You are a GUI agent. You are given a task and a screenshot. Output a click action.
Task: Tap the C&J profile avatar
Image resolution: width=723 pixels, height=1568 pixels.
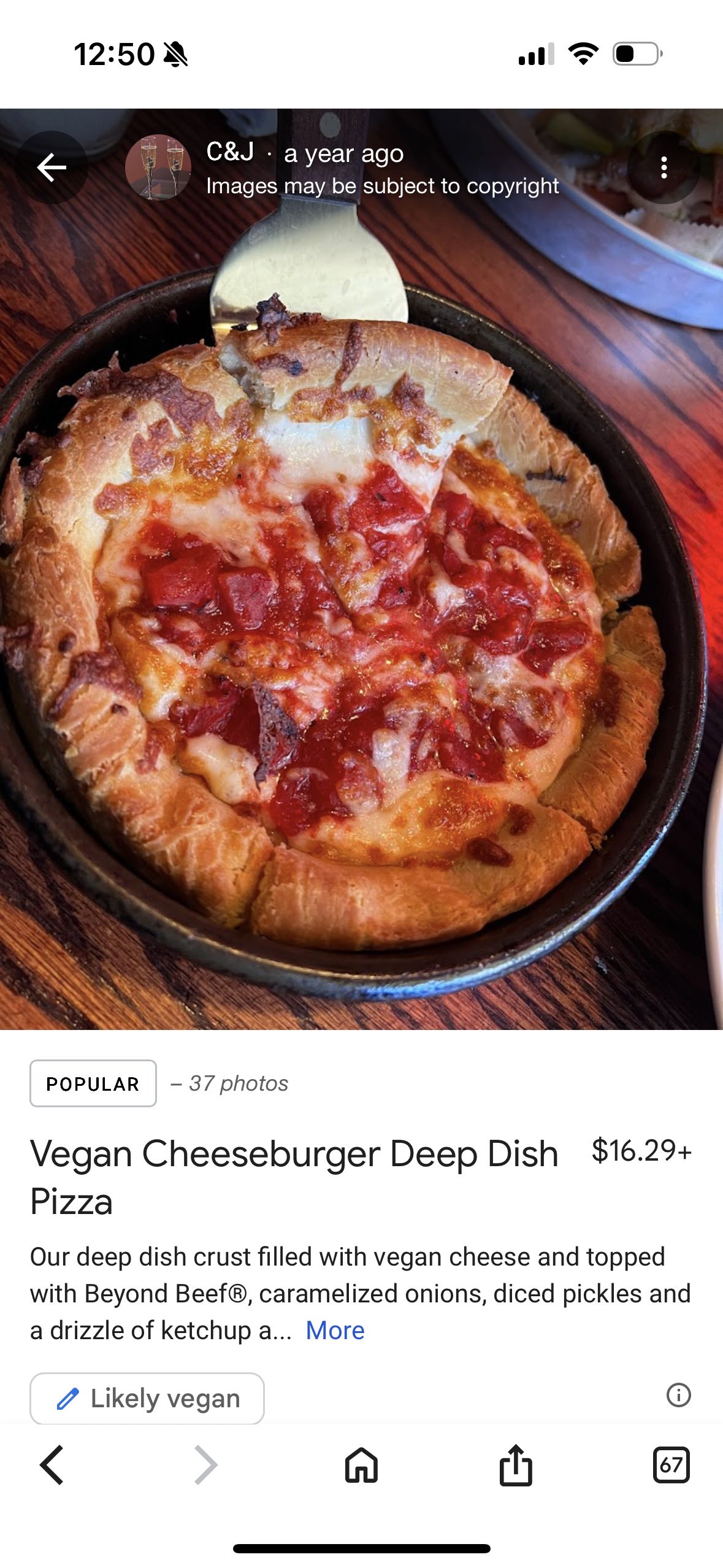pos(161,168)
